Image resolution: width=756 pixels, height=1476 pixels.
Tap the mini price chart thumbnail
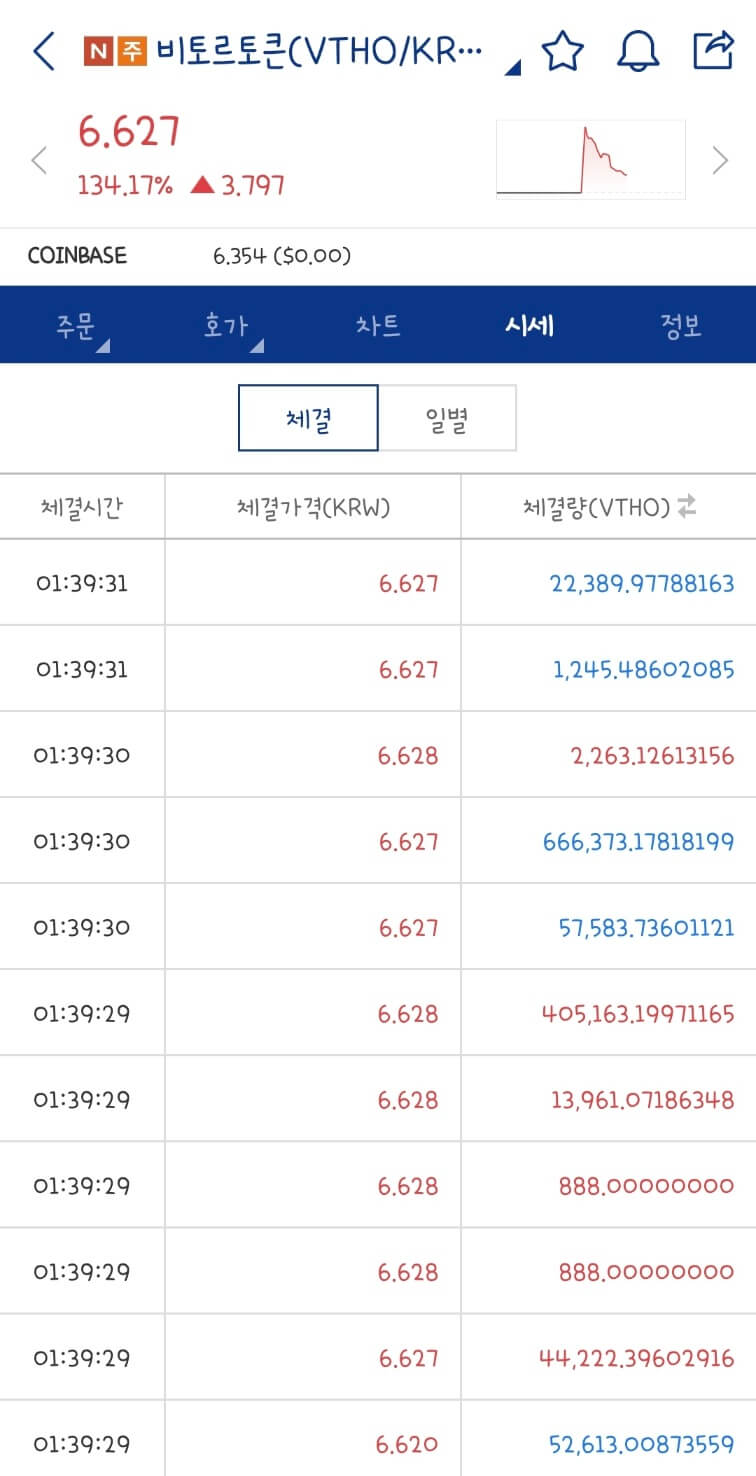tap(589, 159)
